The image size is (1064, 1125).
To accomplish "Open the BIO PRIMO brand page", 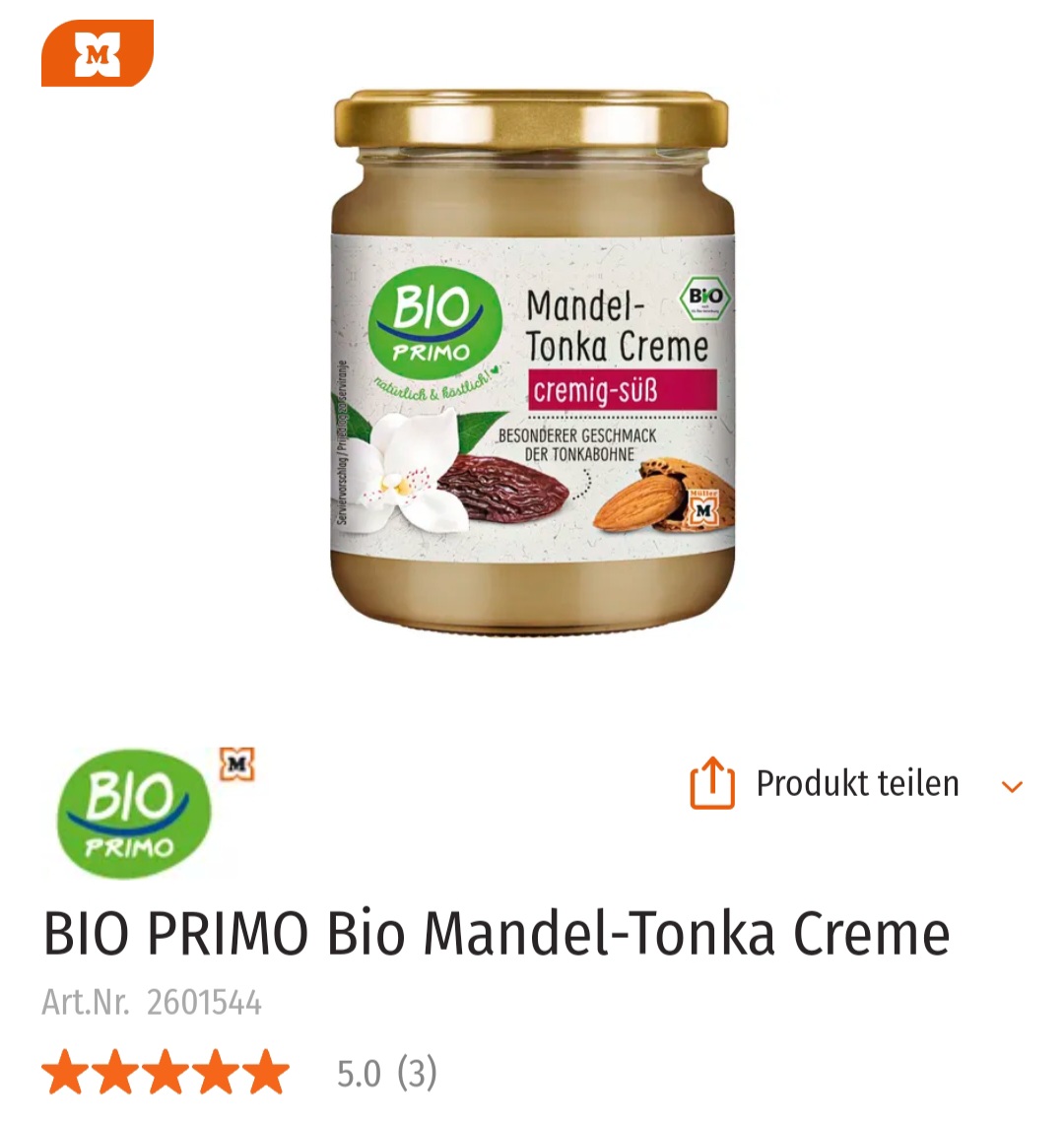I will point(135,815).
